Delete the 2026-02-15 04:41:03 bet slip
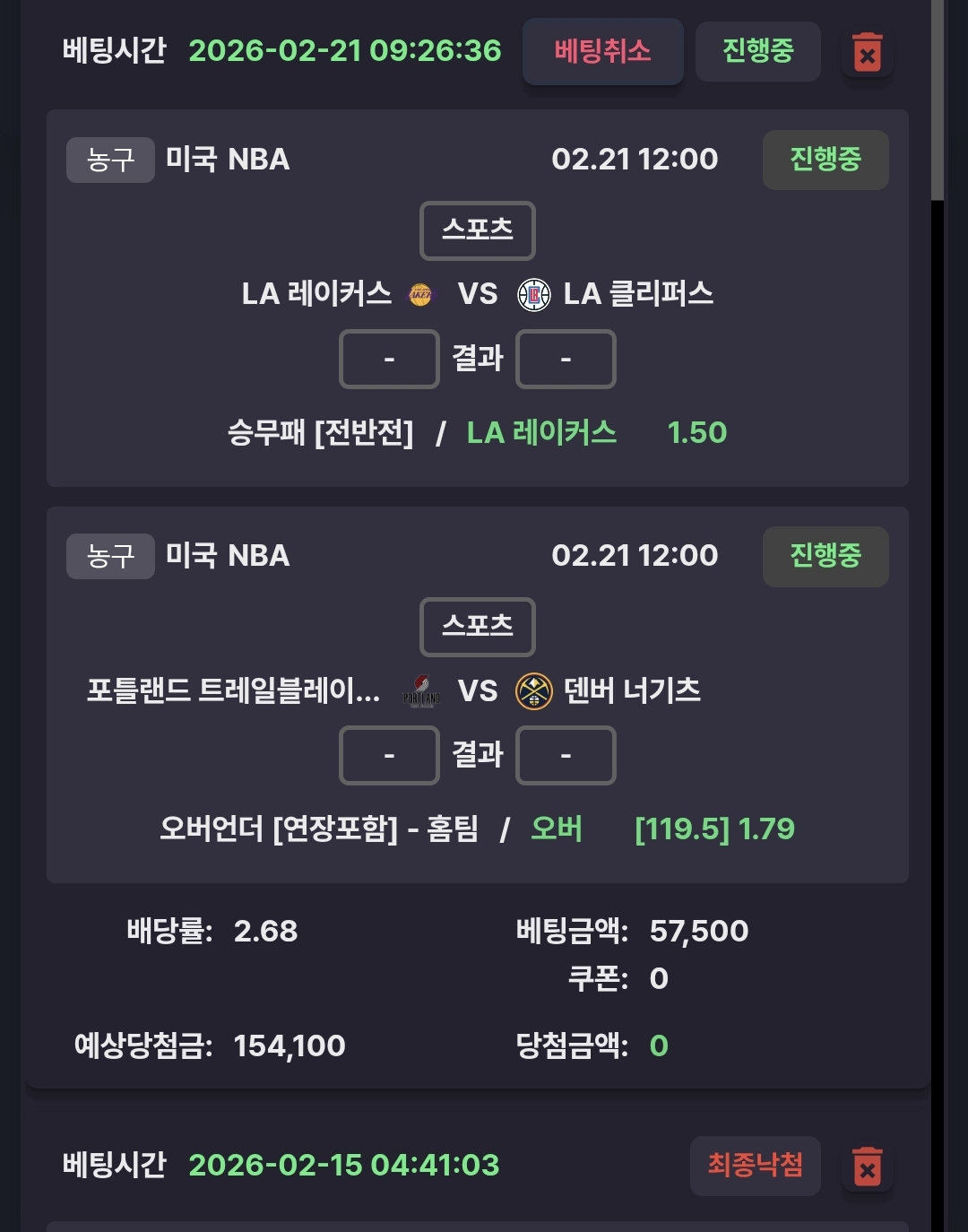Screen dimensions: 968x1232 (x=867, y=1167)
